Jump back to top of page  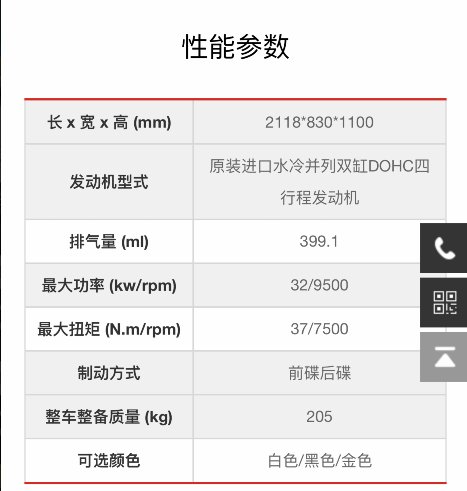click(444, 357)
